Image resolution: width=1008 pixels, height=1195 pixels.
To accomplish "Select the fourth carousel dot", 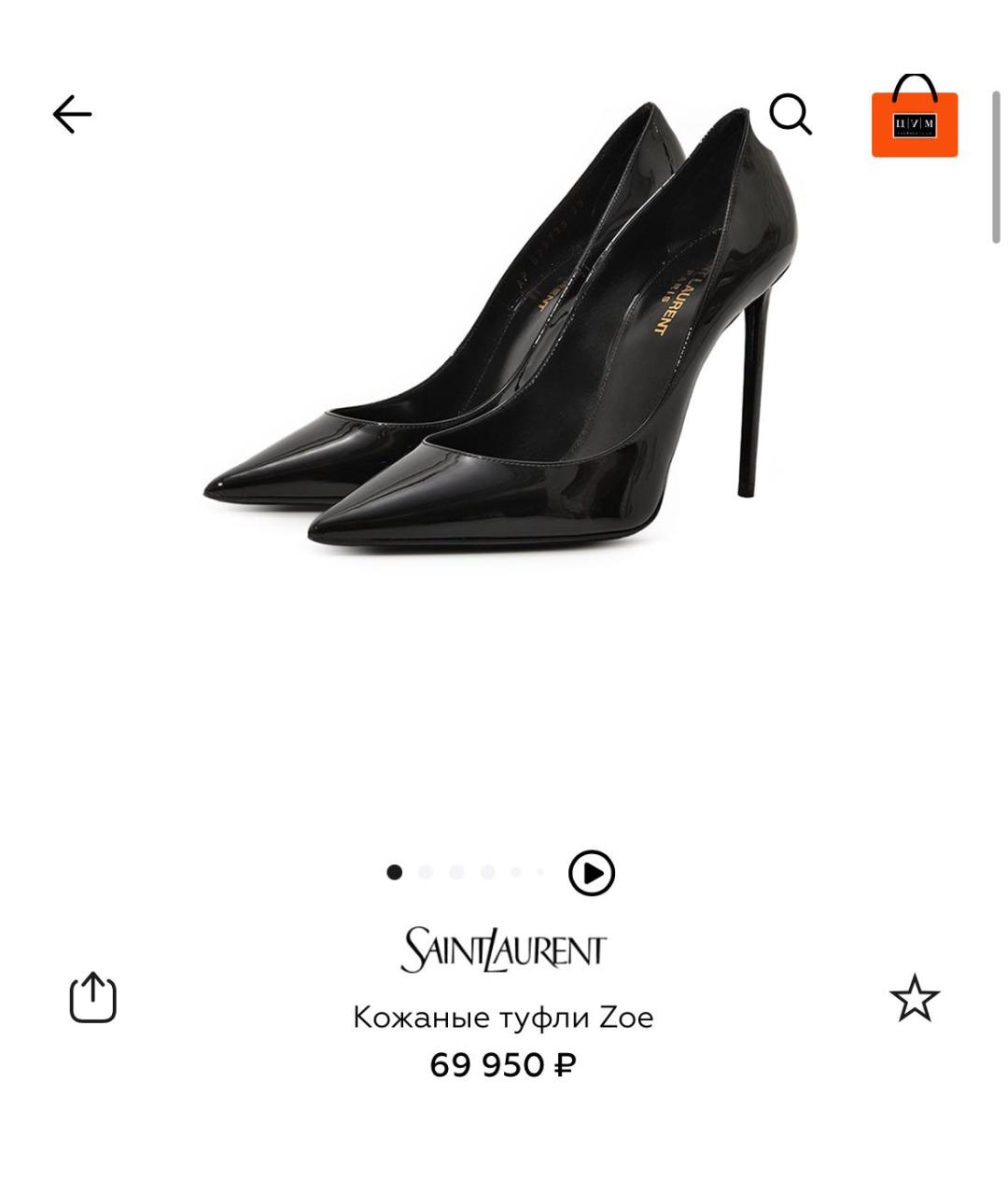I will point(485,871).
